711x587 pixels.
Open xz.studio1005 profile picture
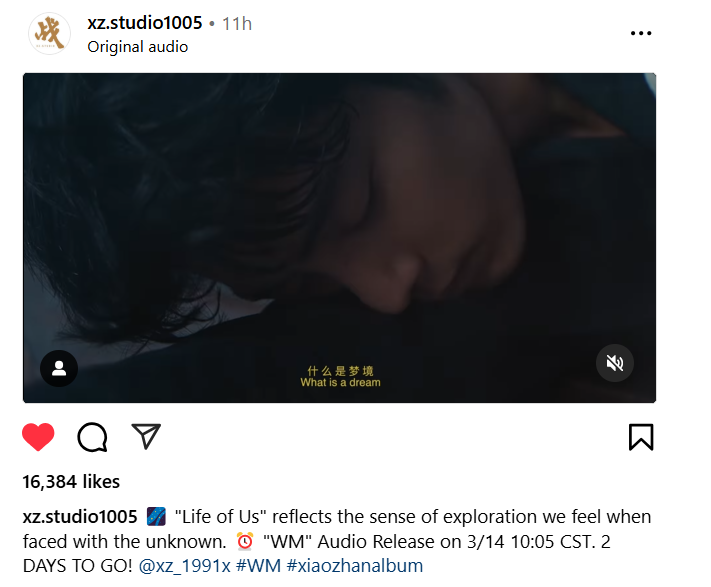click(x=50, y=33)
